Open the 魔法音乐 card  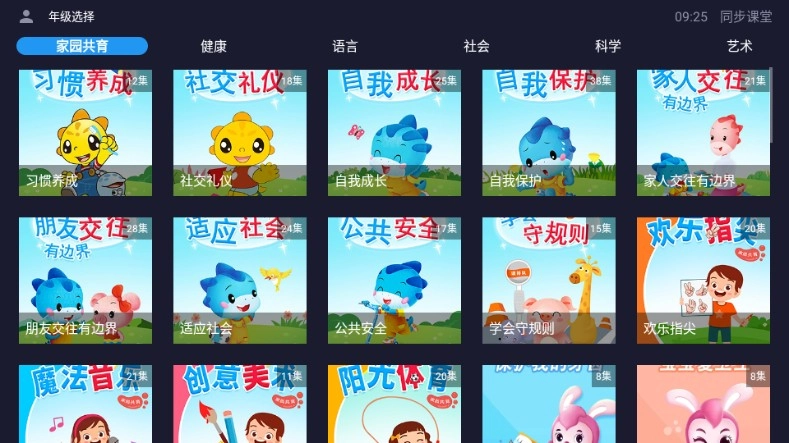coord(86,405)
